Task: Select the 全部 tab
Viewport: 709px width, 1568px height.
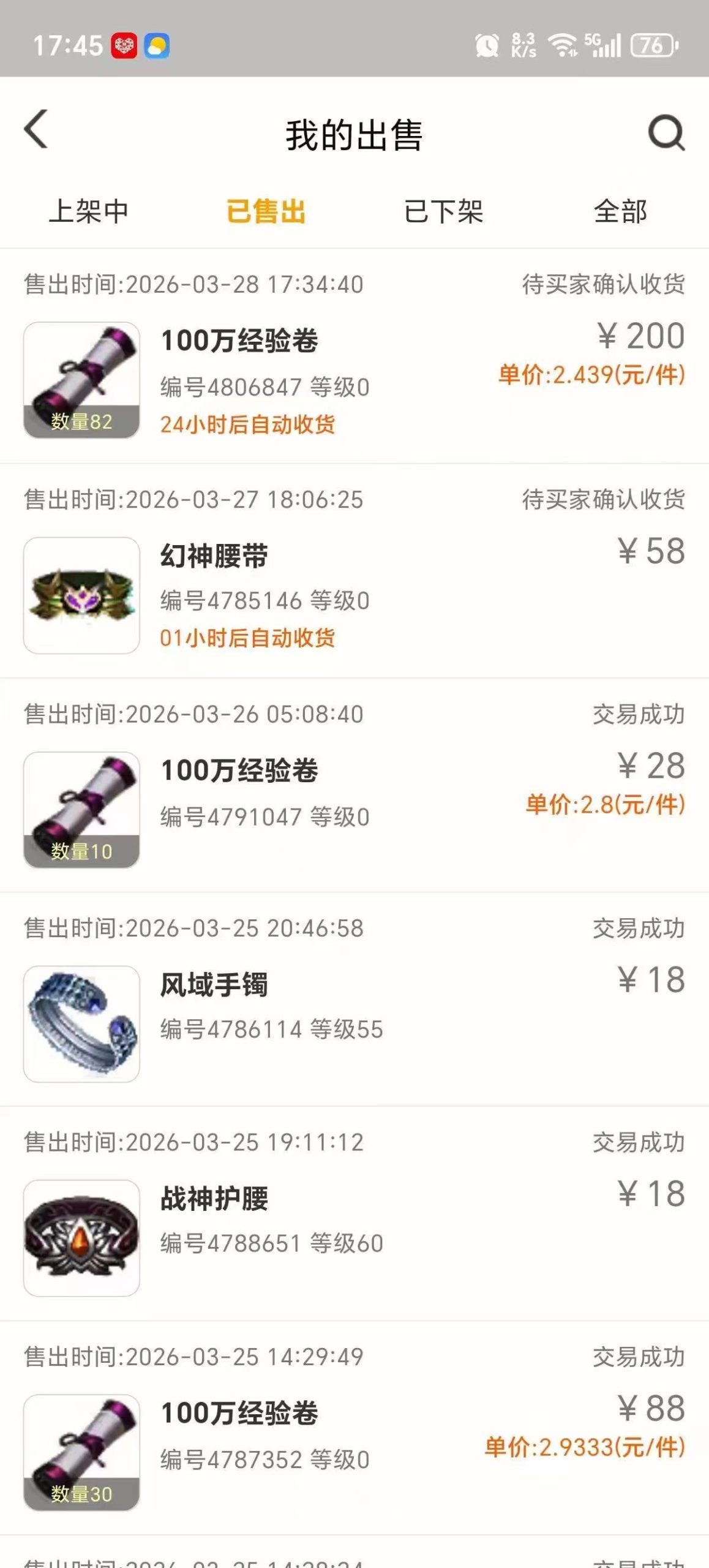Action: tap(620, 212)
